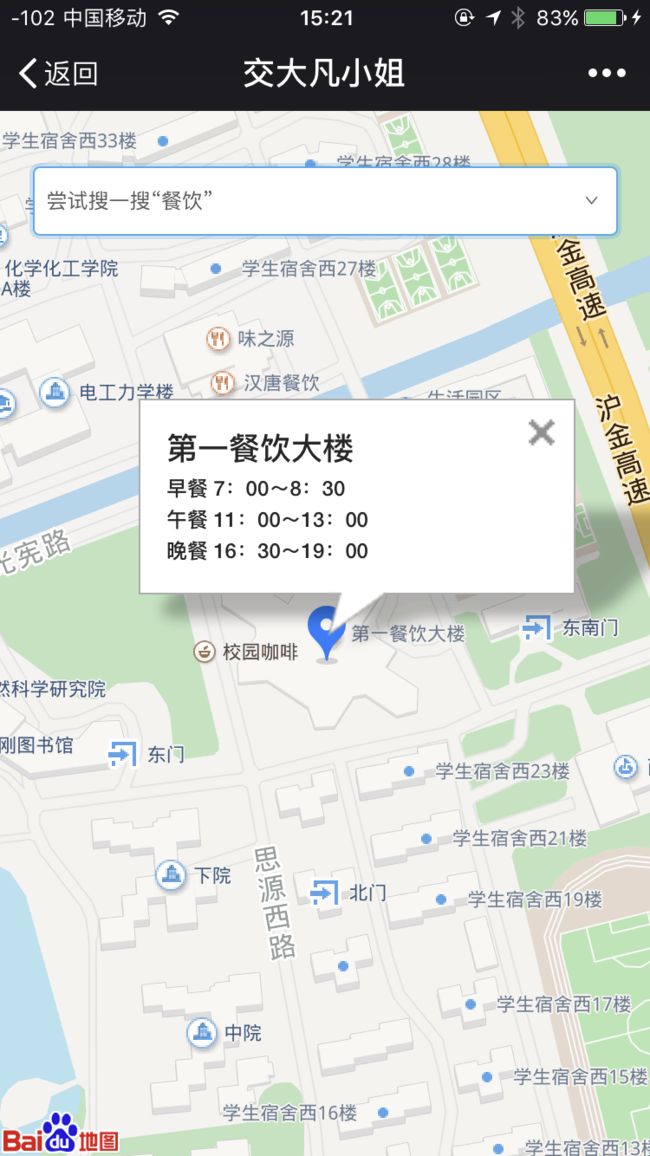Image resolution: width=650 pixels, height=1156 pixels.
Task: Go back using the 返回 button
Action: point(57,74)
